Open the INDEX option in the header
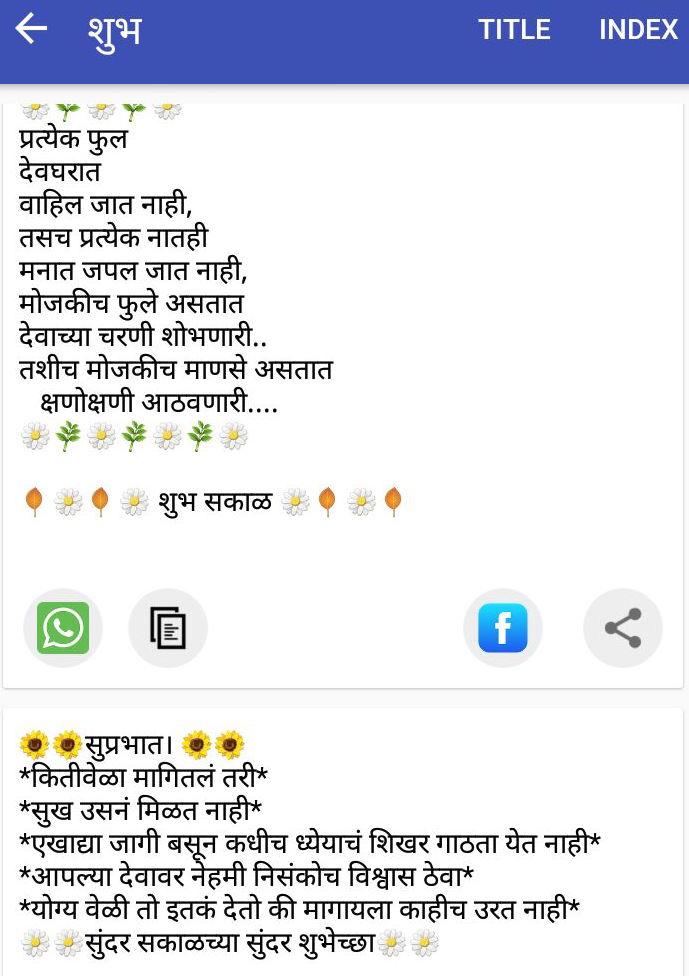 pyautogui.click(x=638, y=29)
